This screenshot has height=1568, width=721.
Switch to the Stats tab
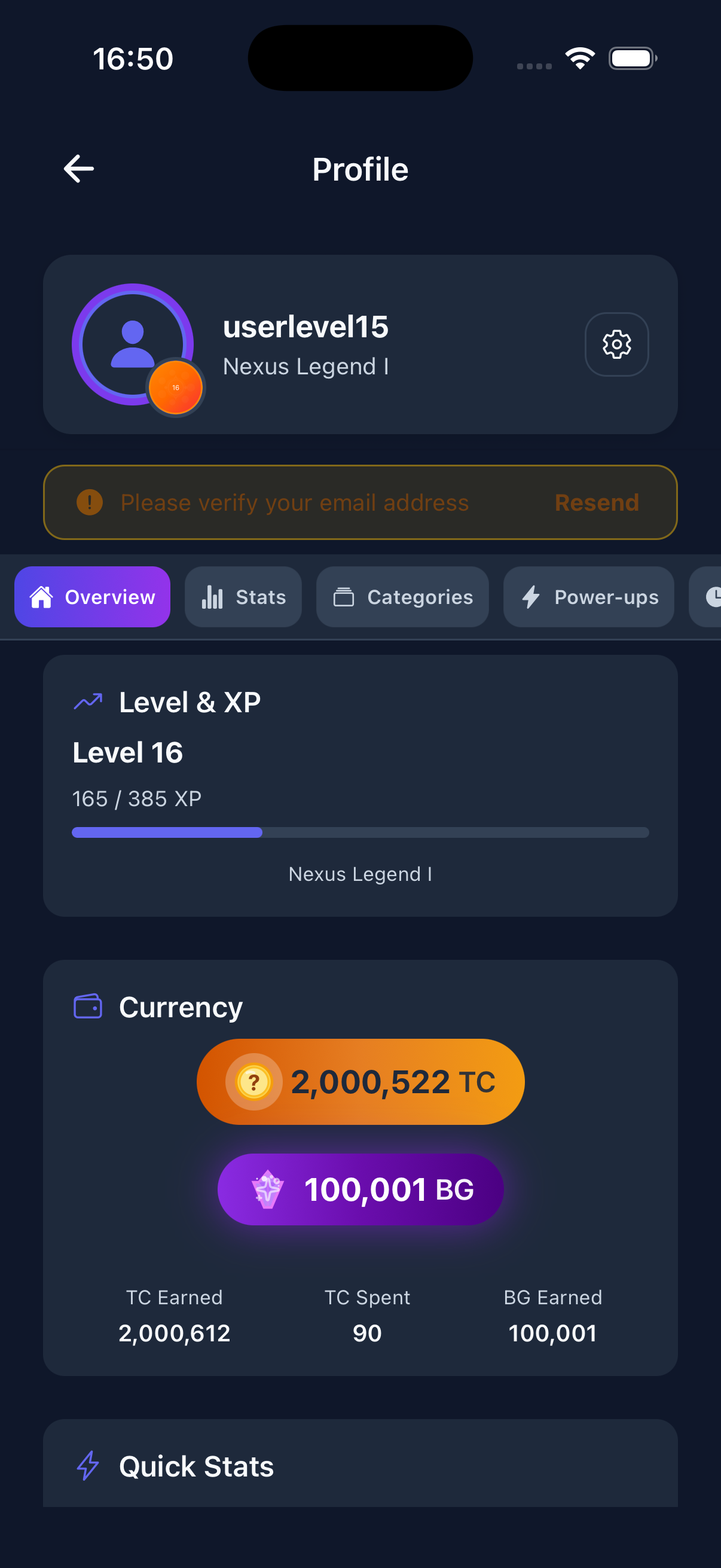pyautogui.click(x=243, y=597)
